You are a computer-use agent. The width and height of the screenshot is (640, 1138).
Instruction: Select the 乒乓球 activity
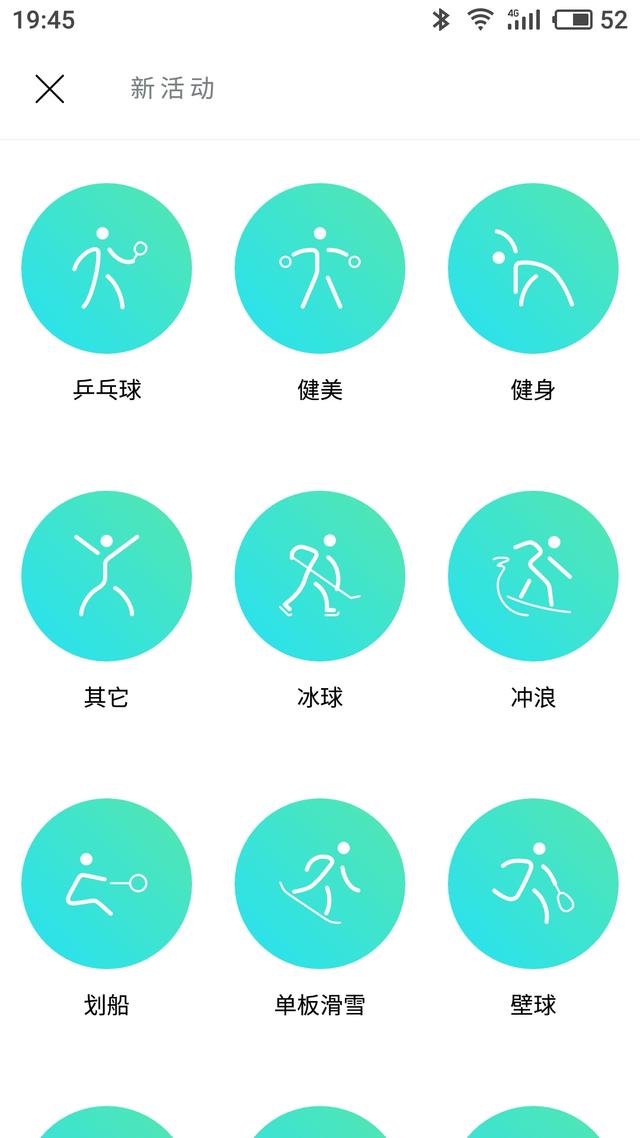[x=107, y=269]
